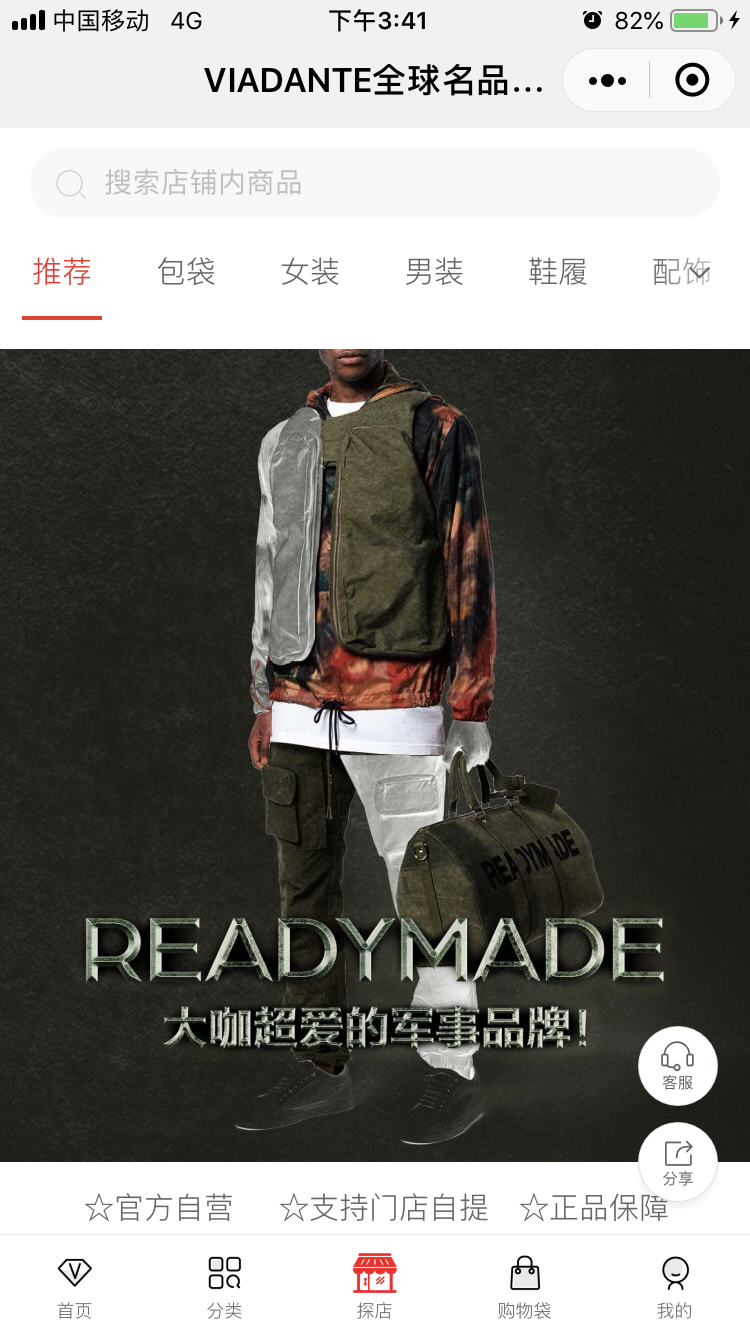Go to the 首页 home tab

click(x=75, y=1287)
